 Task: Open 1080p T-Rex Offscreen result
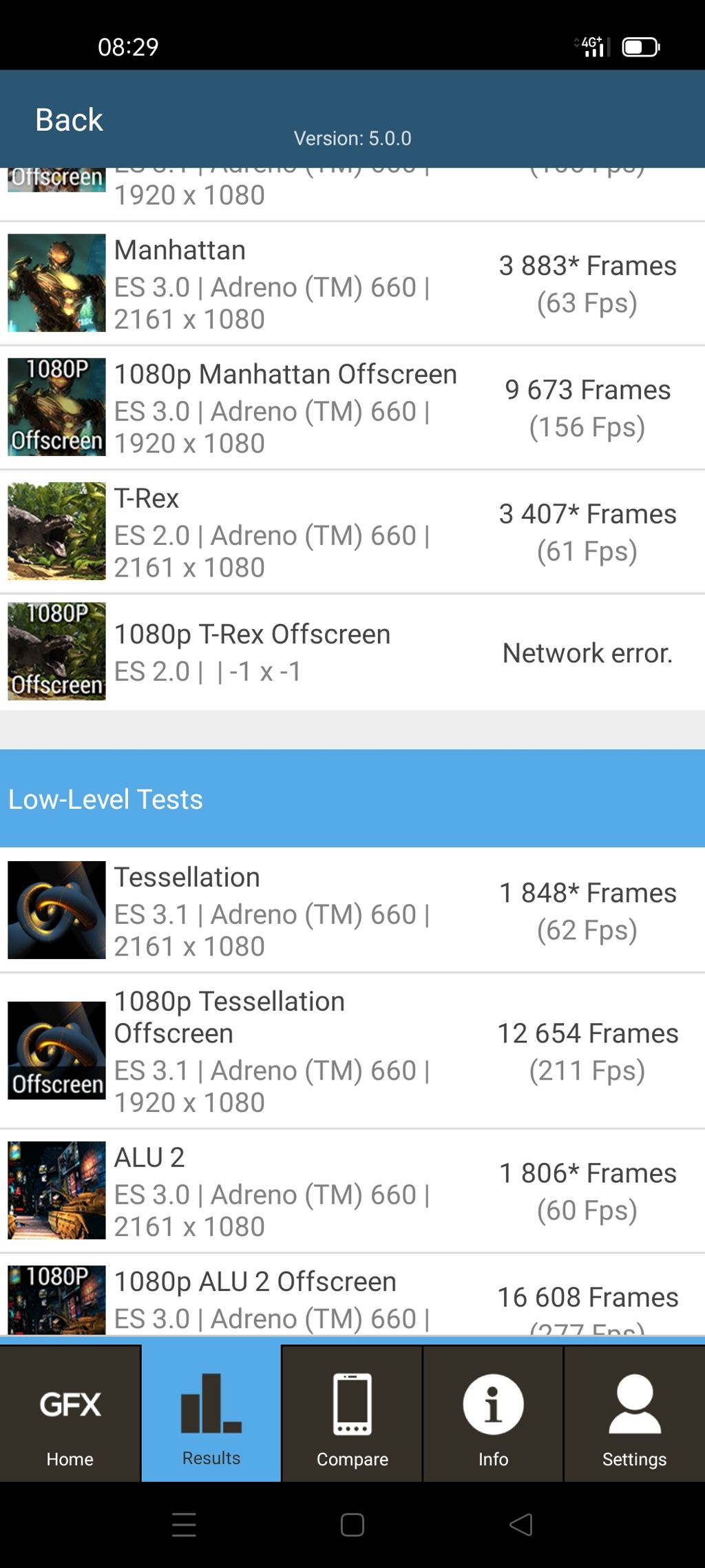352,652
